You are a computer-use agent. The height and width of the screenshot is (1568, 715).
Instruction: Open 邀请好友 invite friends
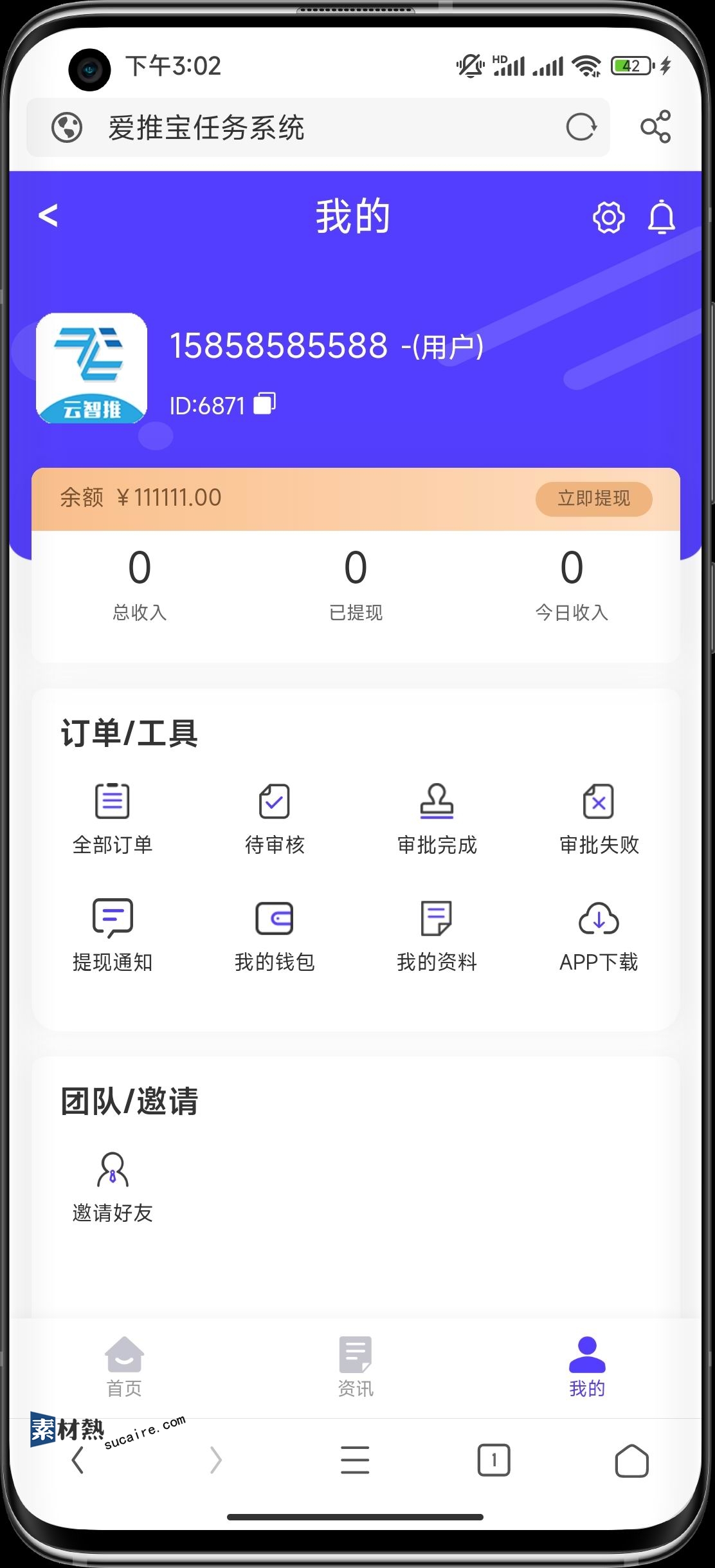click(x=113, y=1187)
